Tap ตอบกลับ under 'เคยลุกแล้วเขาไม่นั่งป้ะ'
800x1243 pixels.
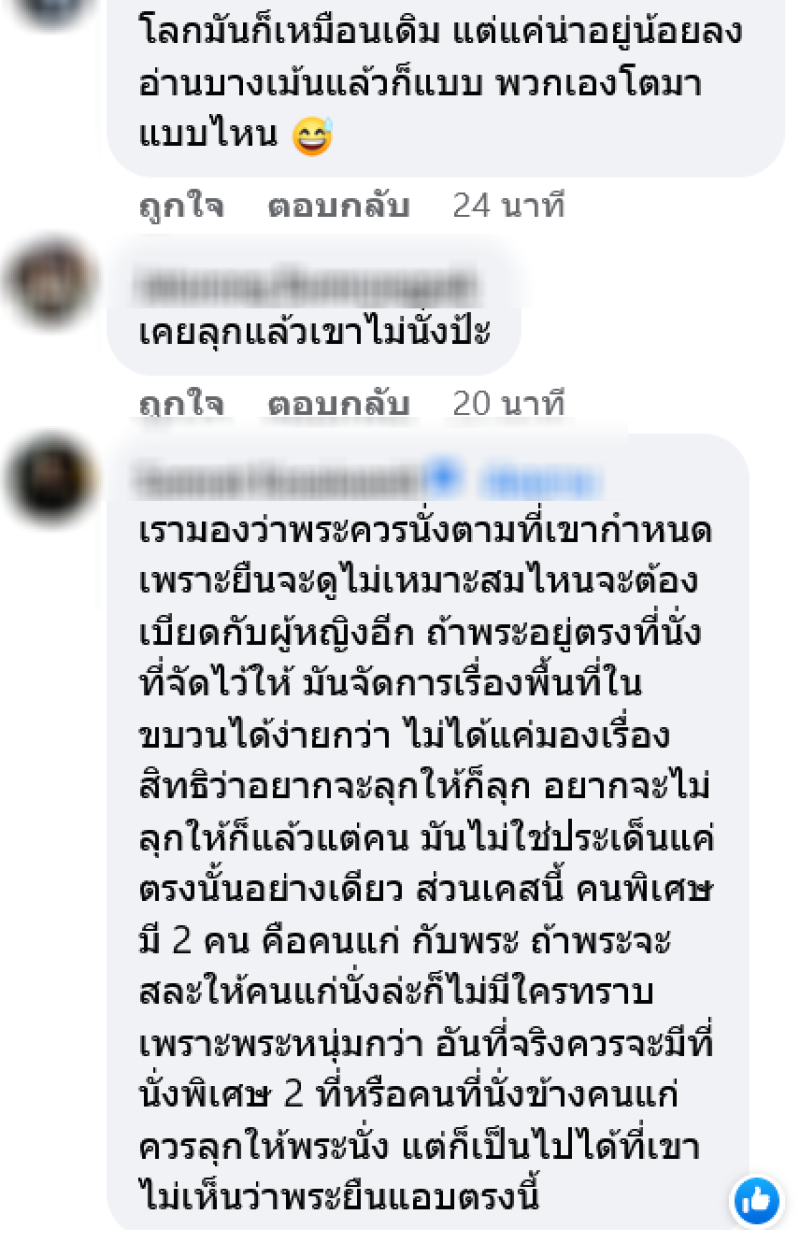point(338,404)
